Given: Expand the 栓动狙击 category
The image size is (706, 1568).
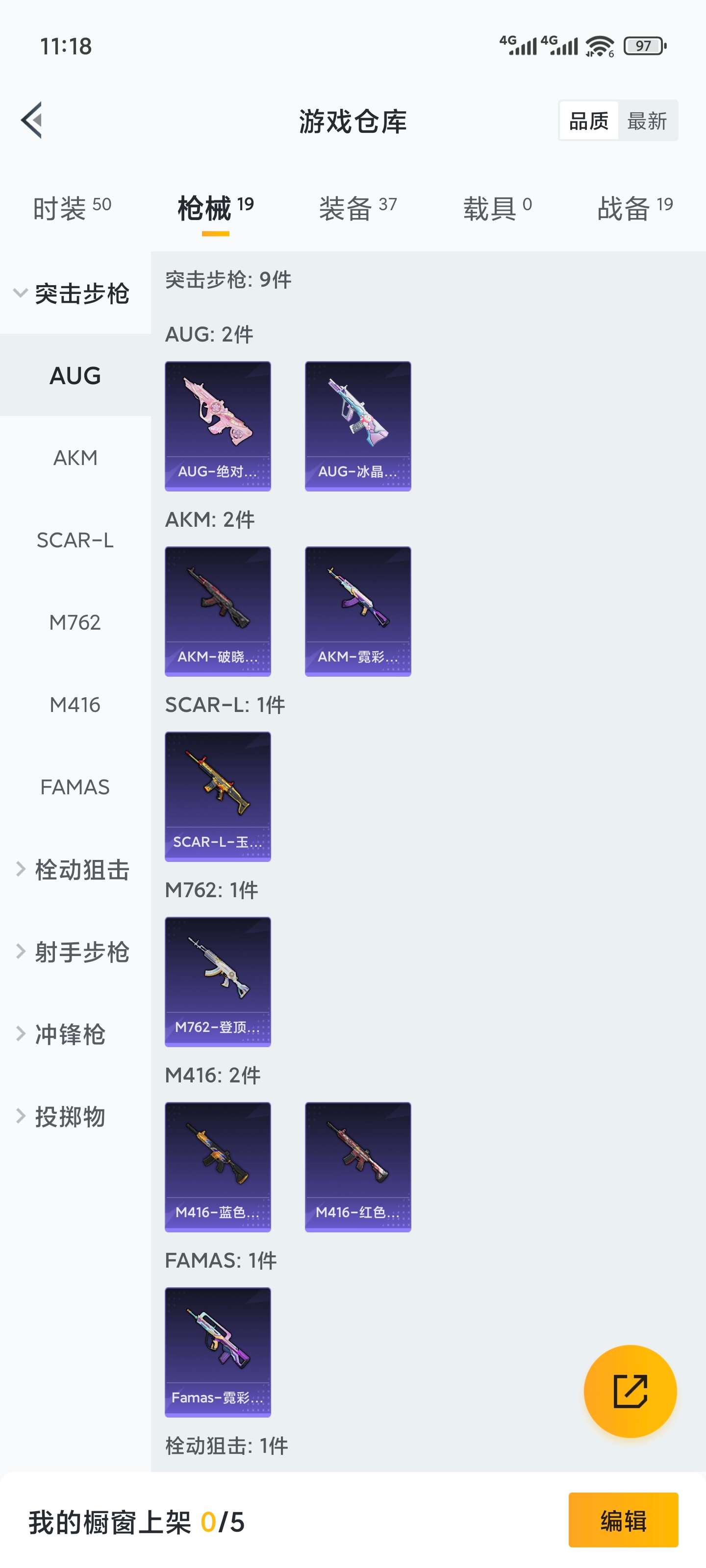Looking at the screenshot, I should pyautogui.click(x=83, y=869).
